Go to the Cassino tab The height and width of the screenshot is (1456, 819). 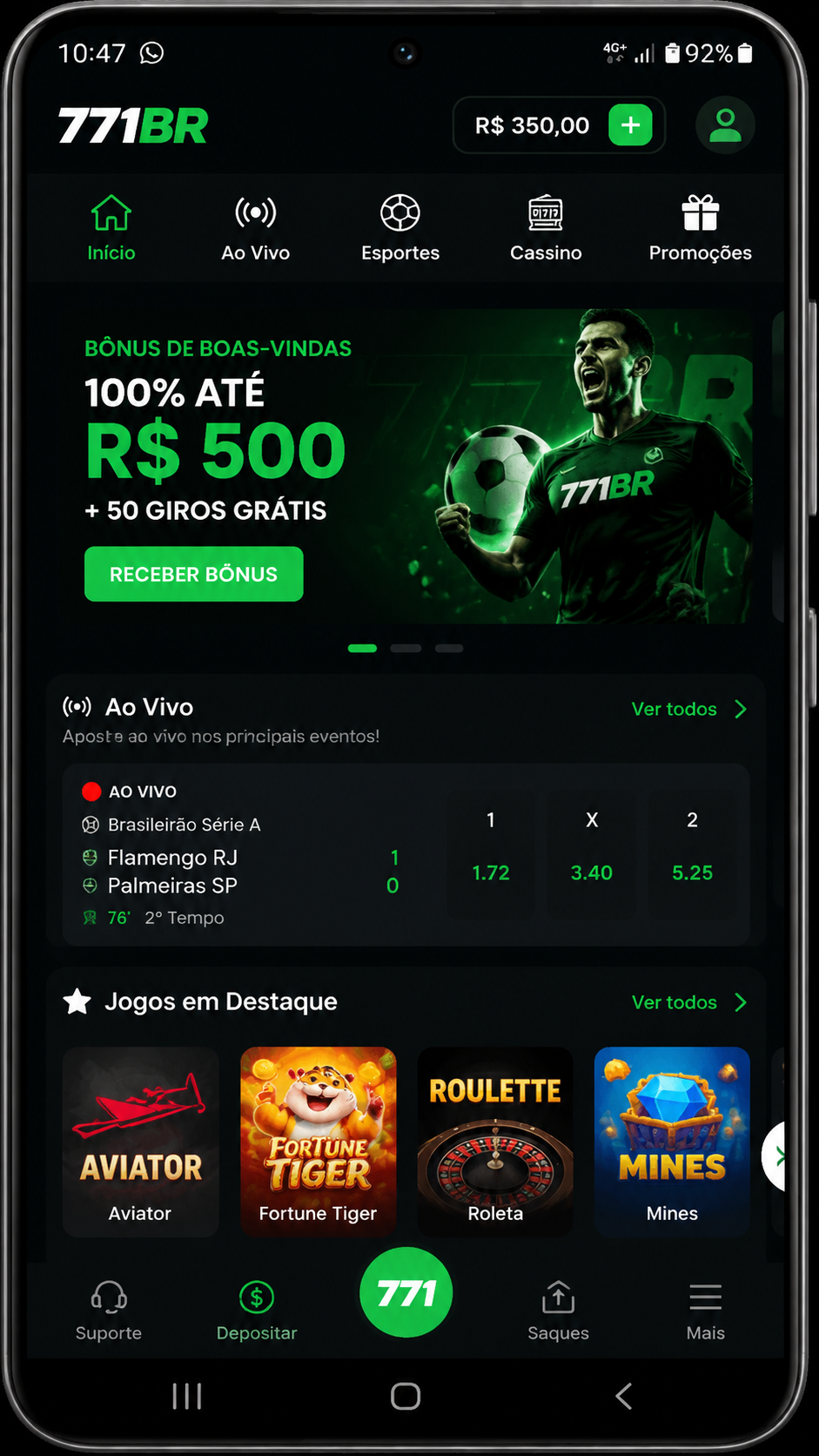[546, 229]
